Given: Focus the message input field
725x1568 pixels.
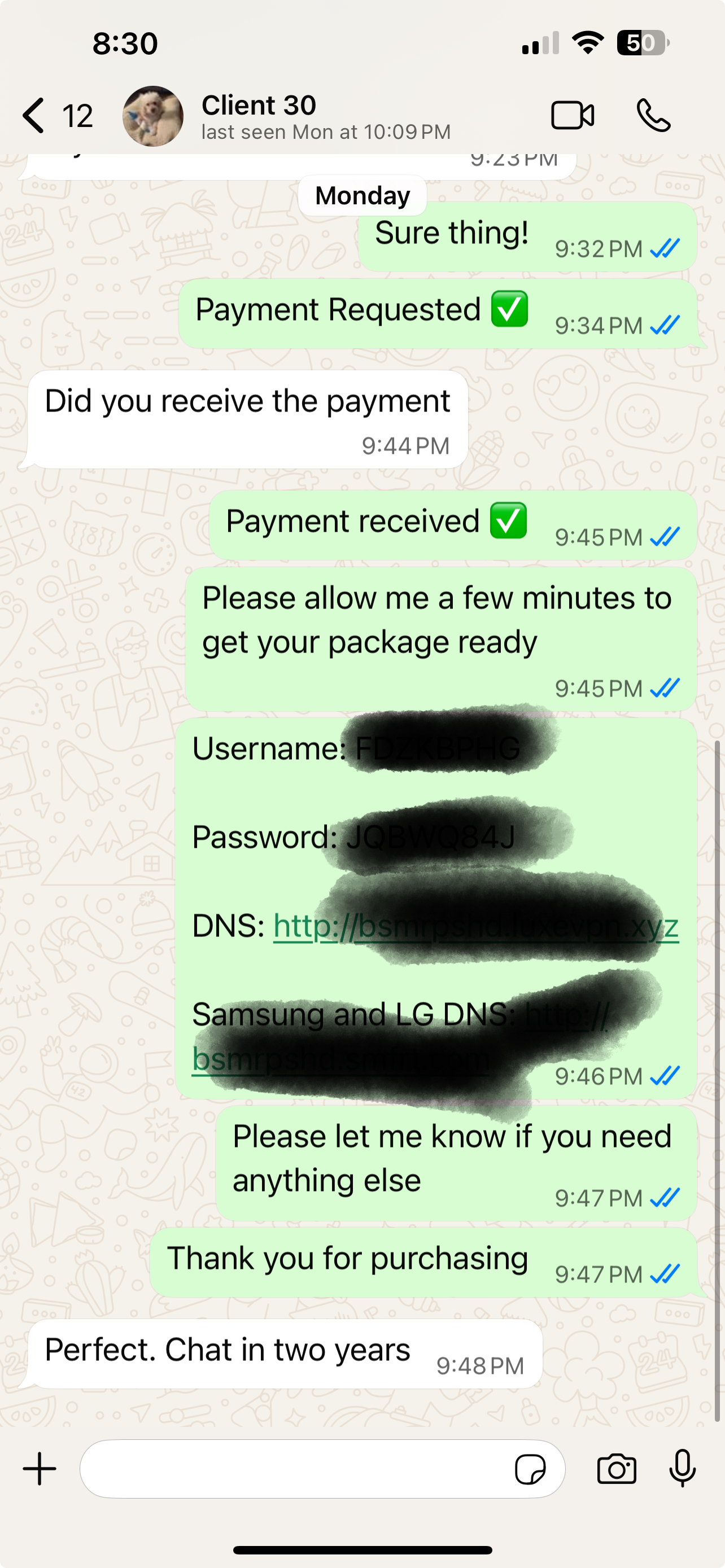Looking at the screenshot, I should (x=292, y=1469).
